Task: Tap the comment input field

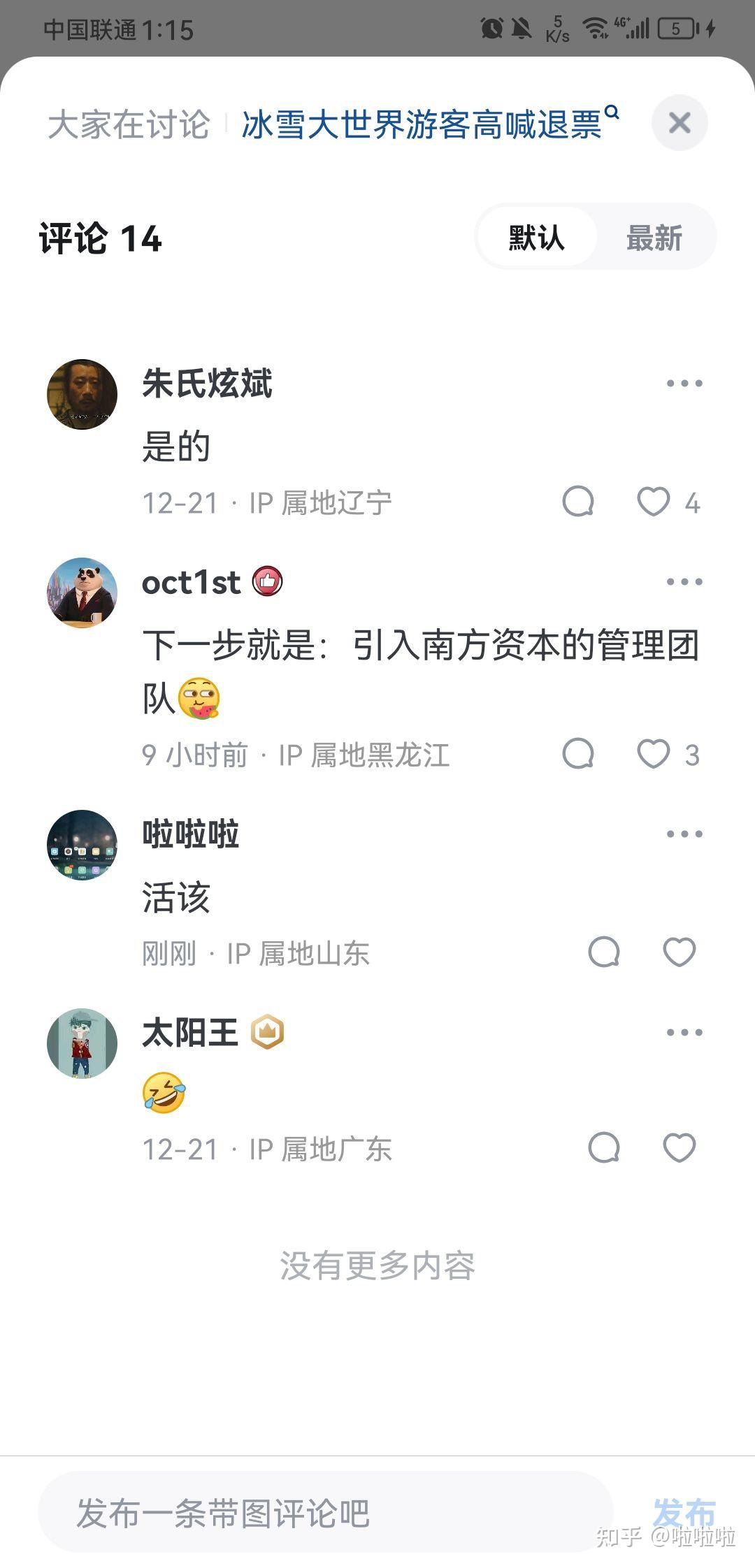Action: 325,1513
